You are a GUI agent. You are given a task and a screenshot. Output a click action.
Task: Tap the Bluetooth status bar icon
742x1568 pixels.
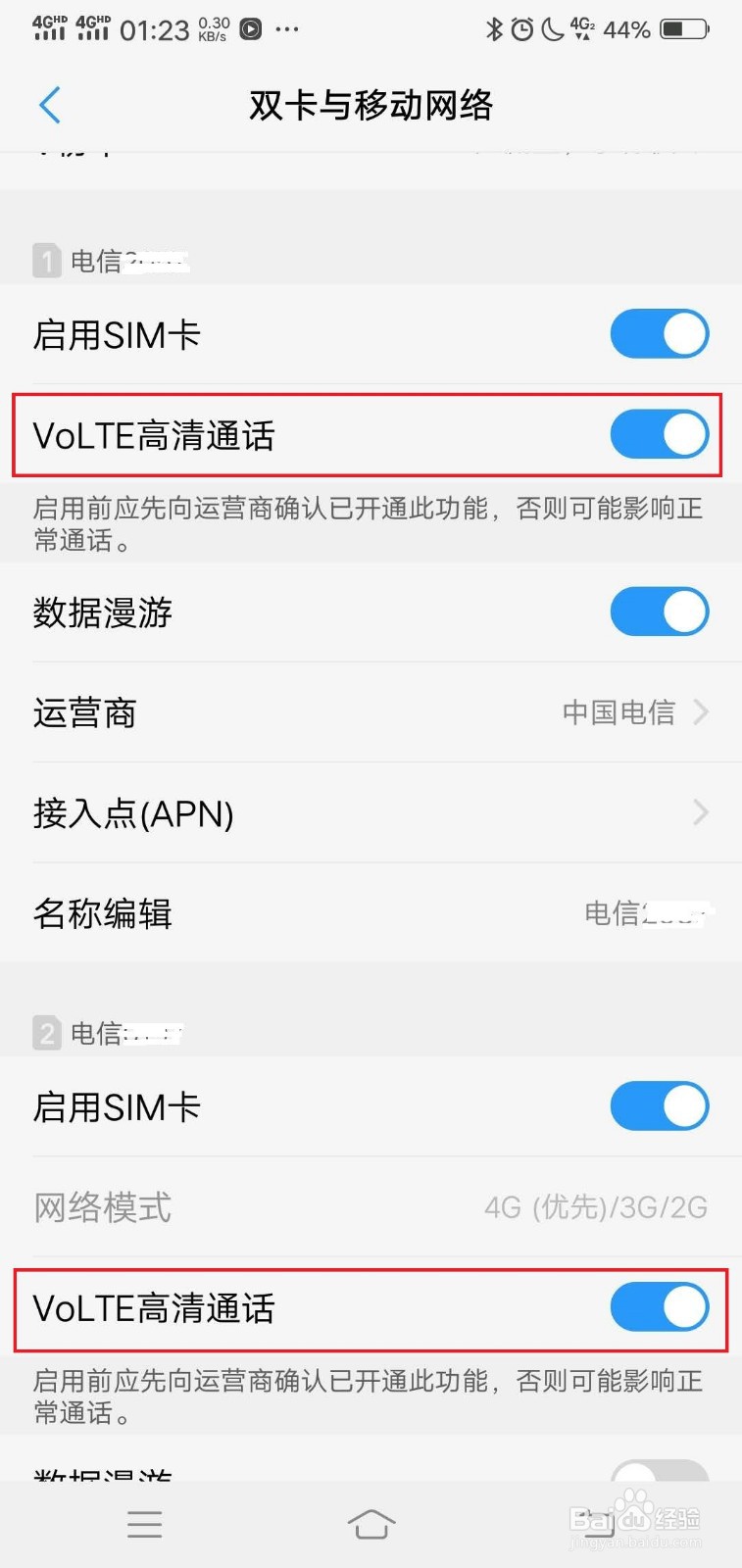[x=493, y=29]
